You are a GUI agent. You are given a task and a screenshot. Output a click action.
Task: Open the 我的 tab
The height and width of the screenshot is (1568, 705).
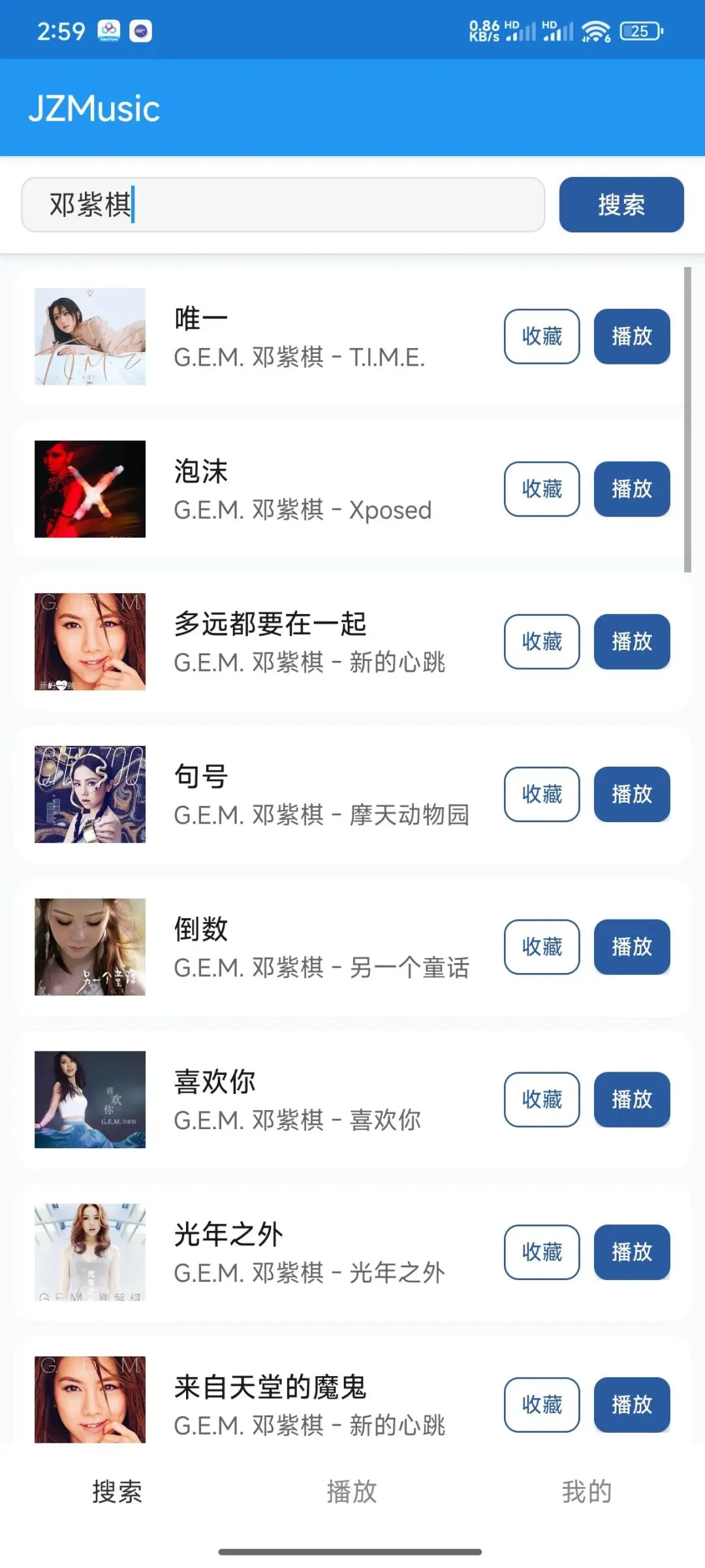[587, 1492]
